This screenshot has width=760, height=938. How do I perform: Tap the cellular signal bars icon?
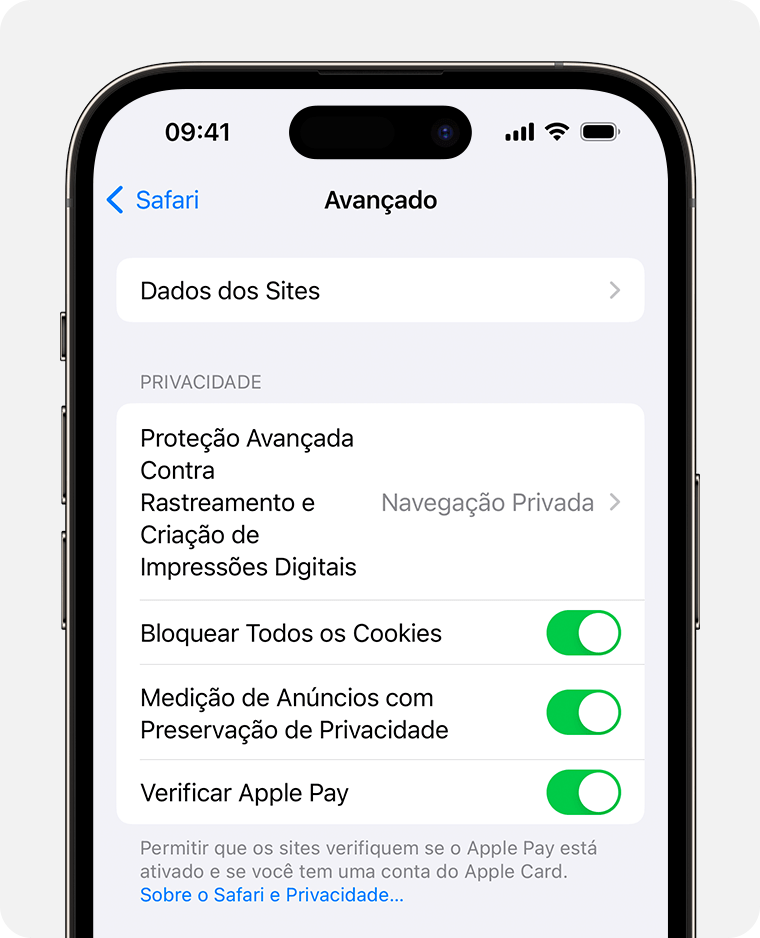[518, 130]
